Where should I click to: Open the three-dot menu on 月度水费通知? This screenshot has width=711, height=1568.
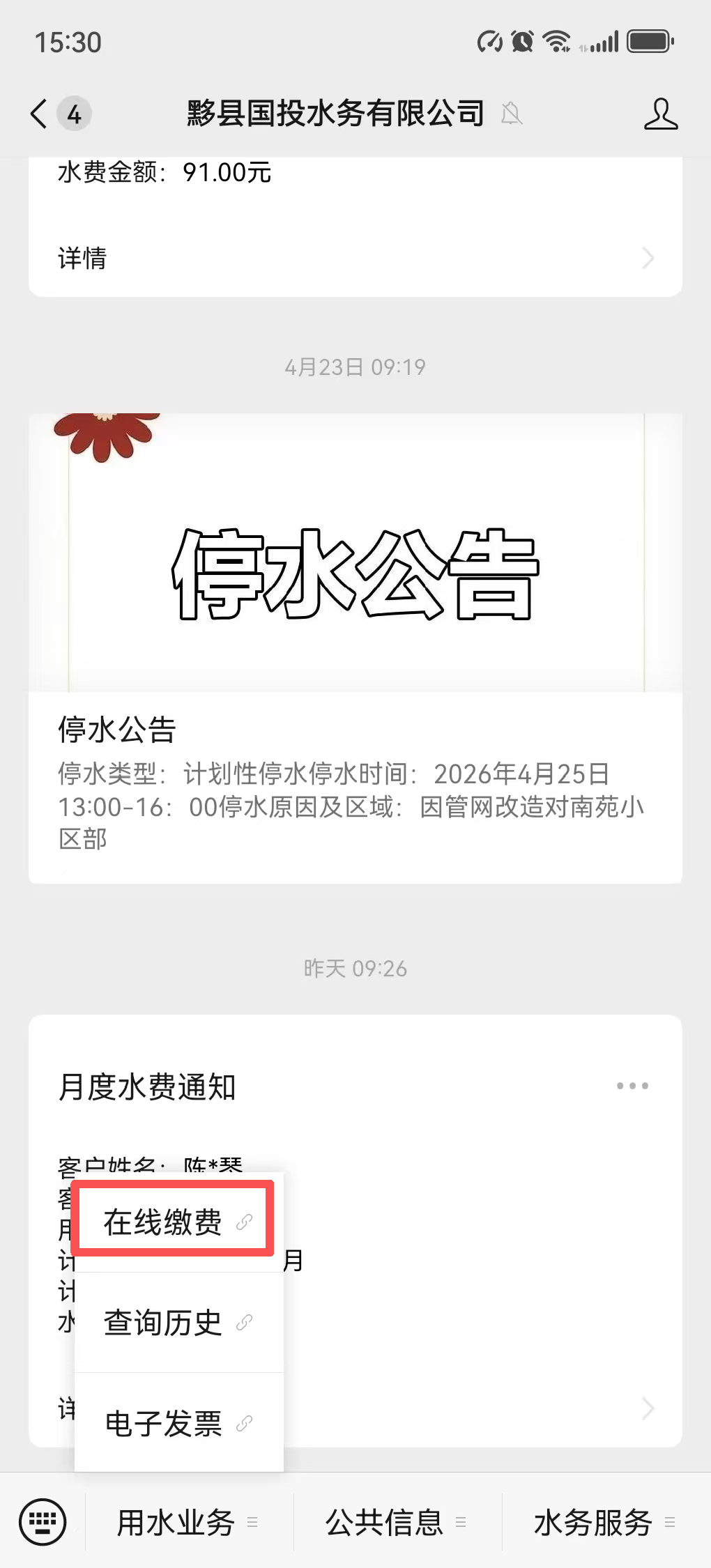[x=632, y=1086]
